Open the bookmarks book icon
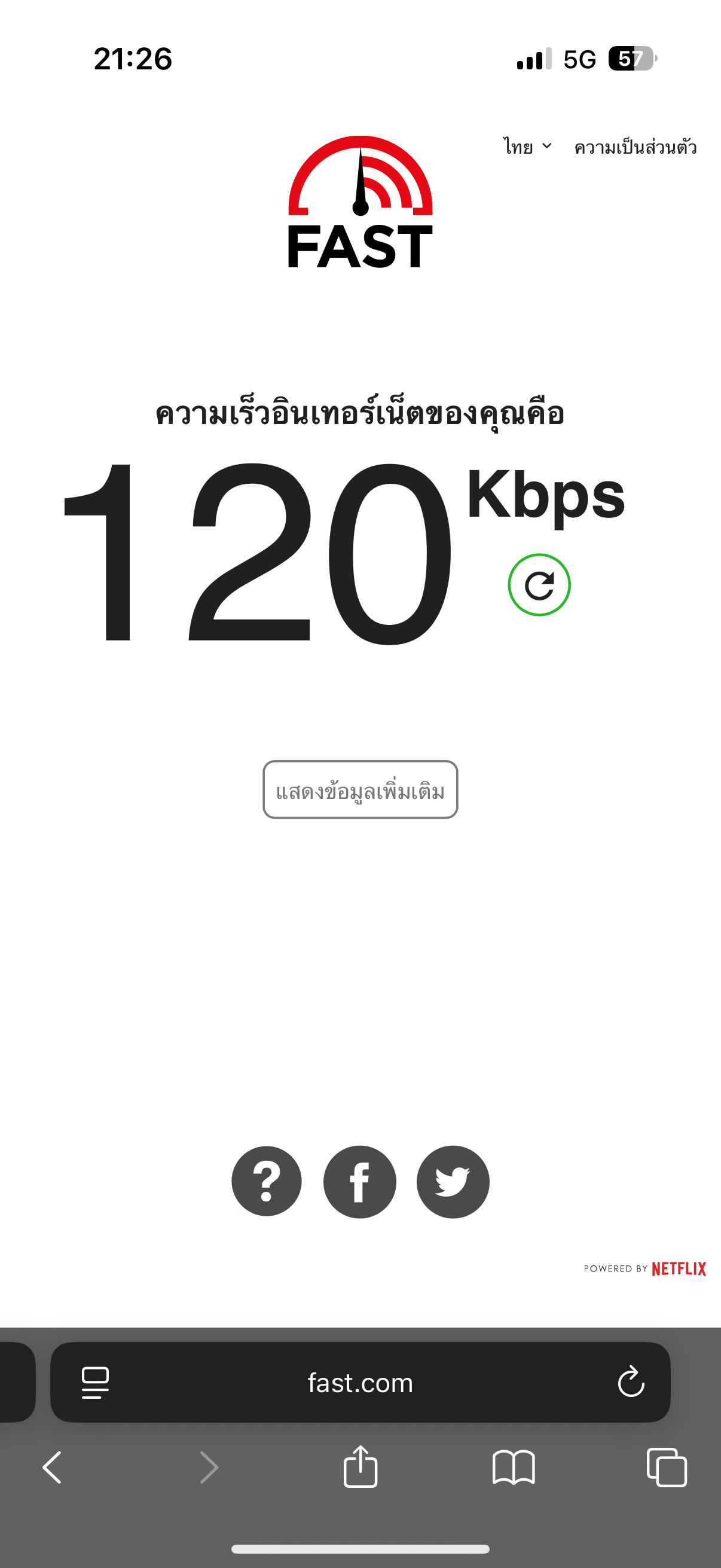721x1568 pixels. tap(514, 1468)
